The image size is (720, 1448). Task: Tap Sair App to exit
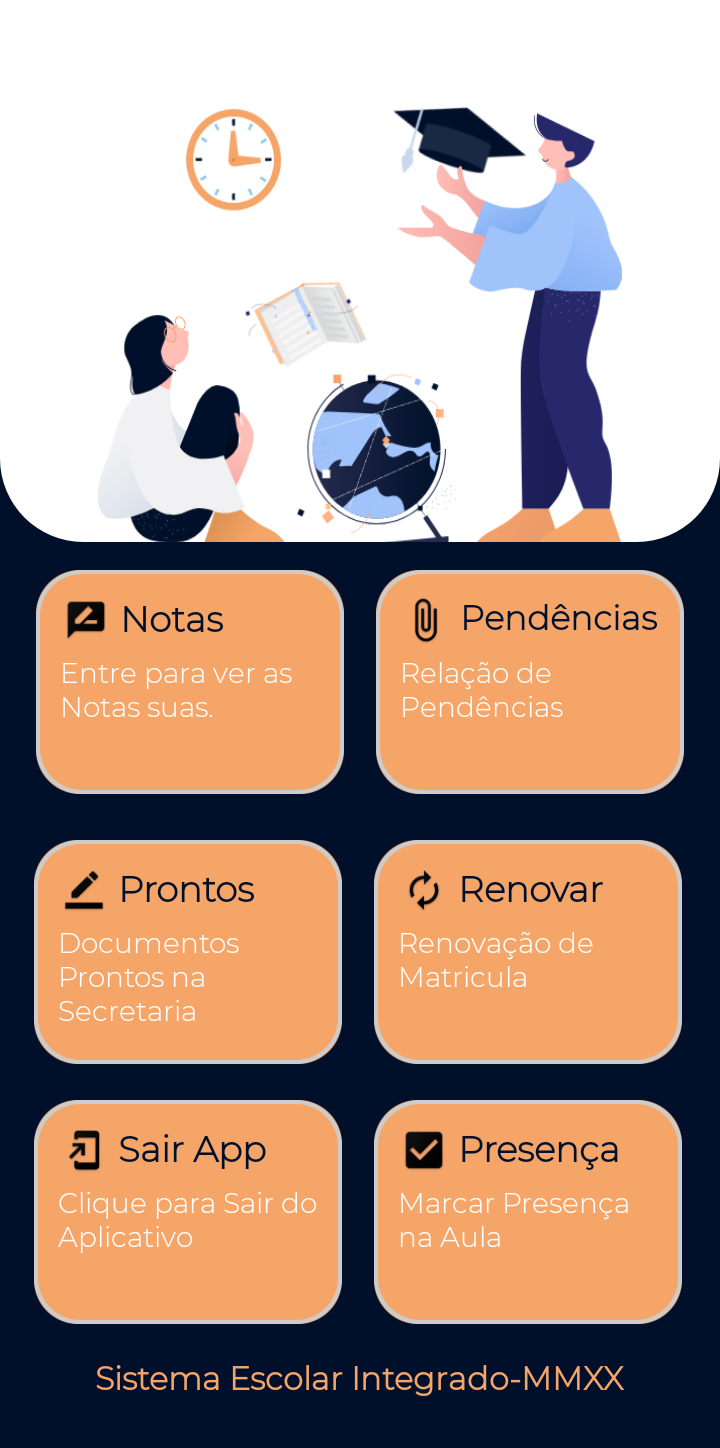188,1212
